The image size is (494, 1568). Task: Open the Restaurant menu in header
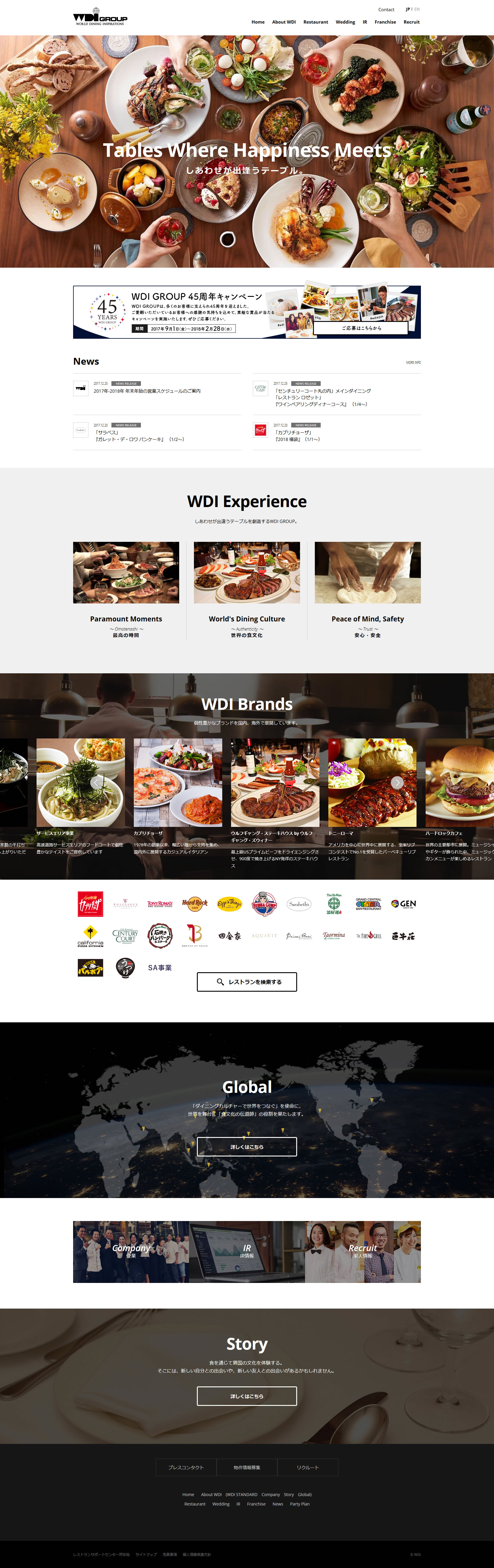click(x=315, y=22)
